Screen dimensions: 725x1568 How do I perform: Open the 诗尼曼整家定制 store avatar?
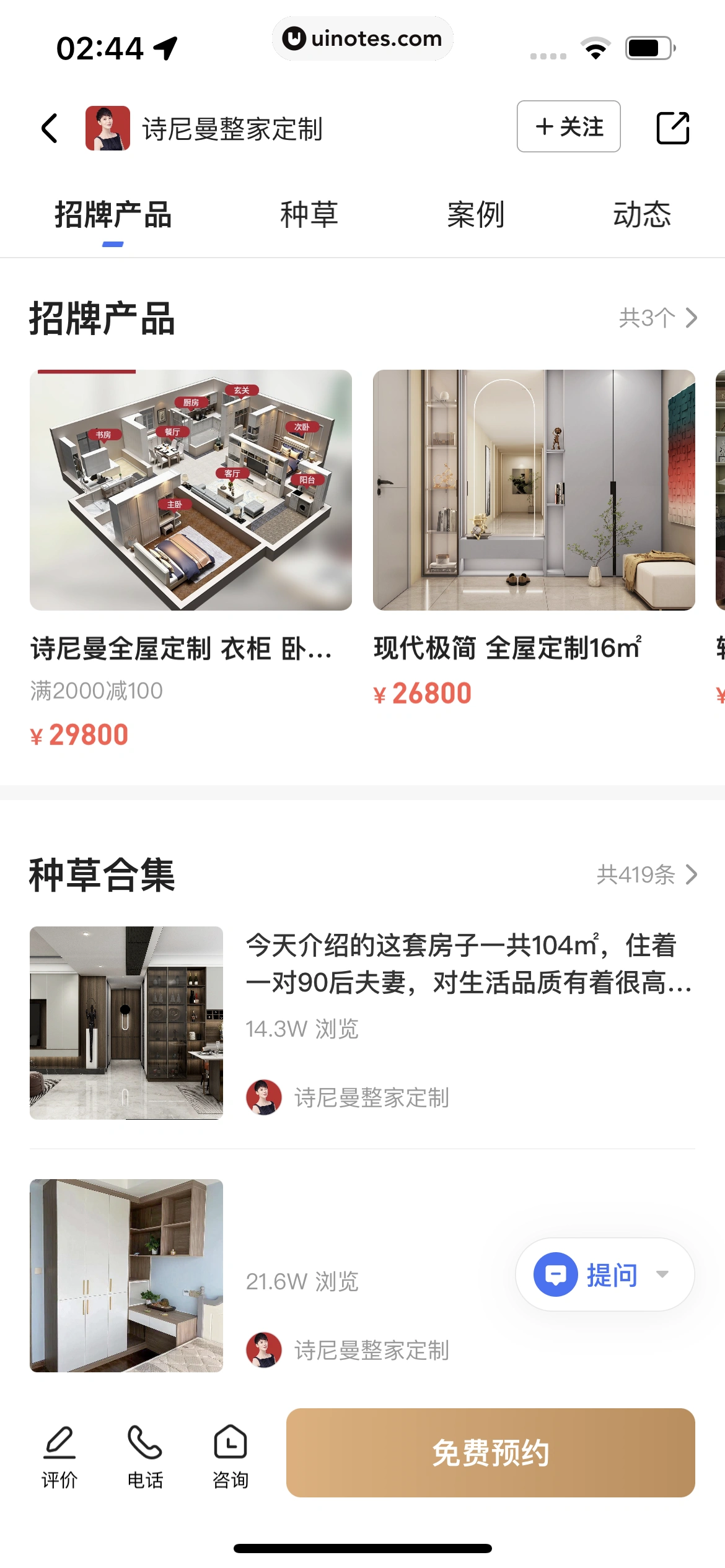pos(109,128)
